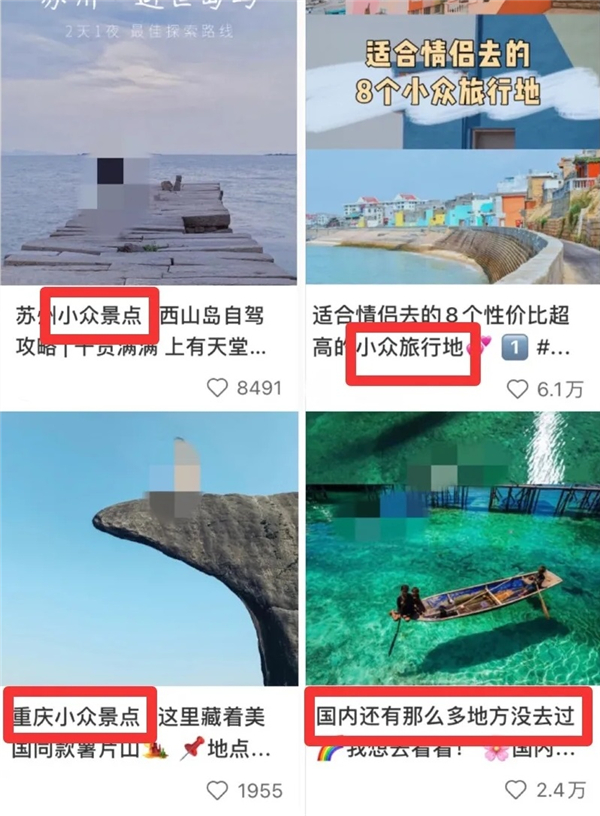Like the 重庆小众景点 post with 1955 likes
Screen dimensions: 600x816
pyautogui.click(x=218, y=791)
